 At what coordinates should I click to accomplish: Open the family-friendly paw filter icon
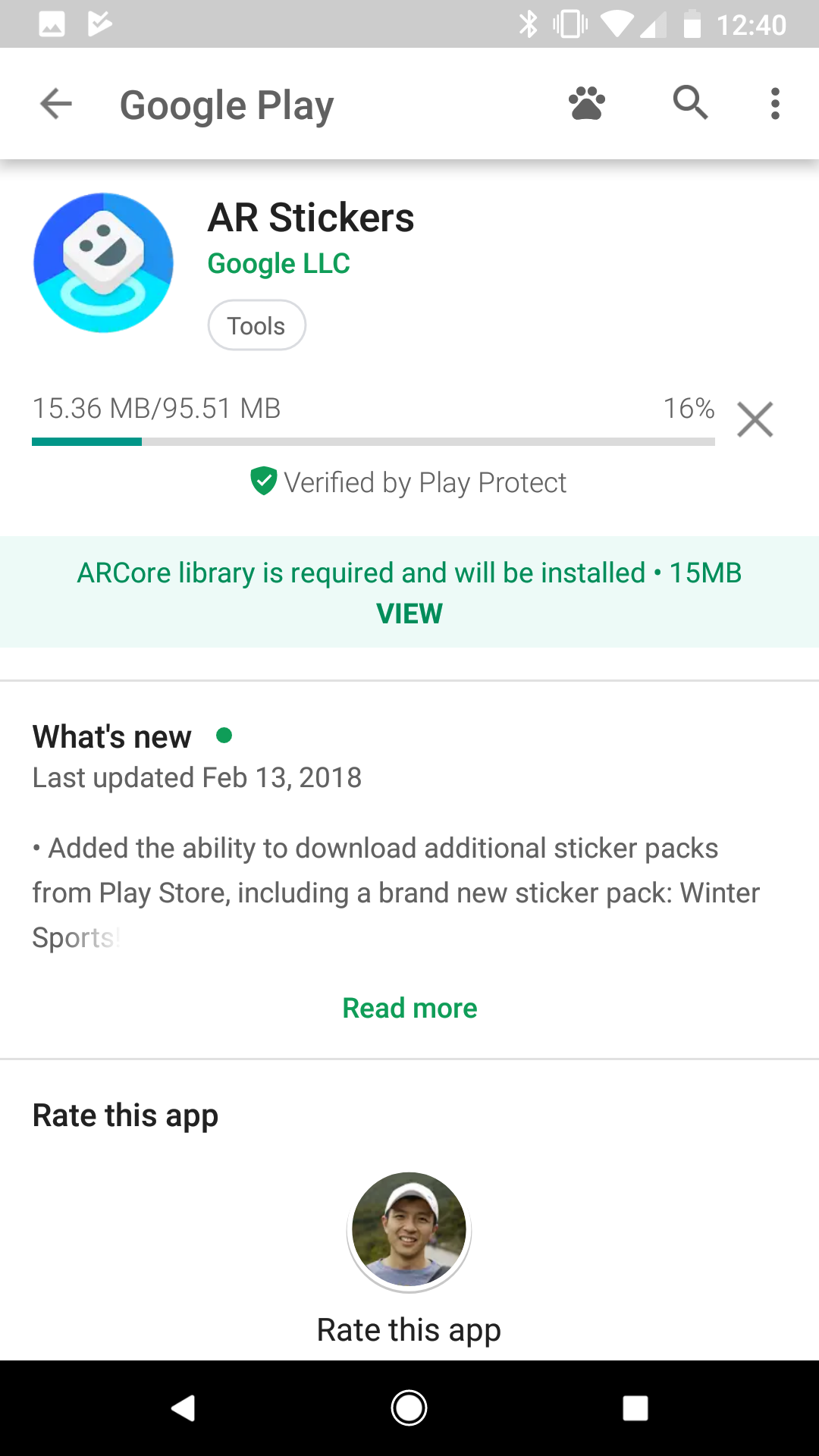pyautogui.click(x=585, y=103)
